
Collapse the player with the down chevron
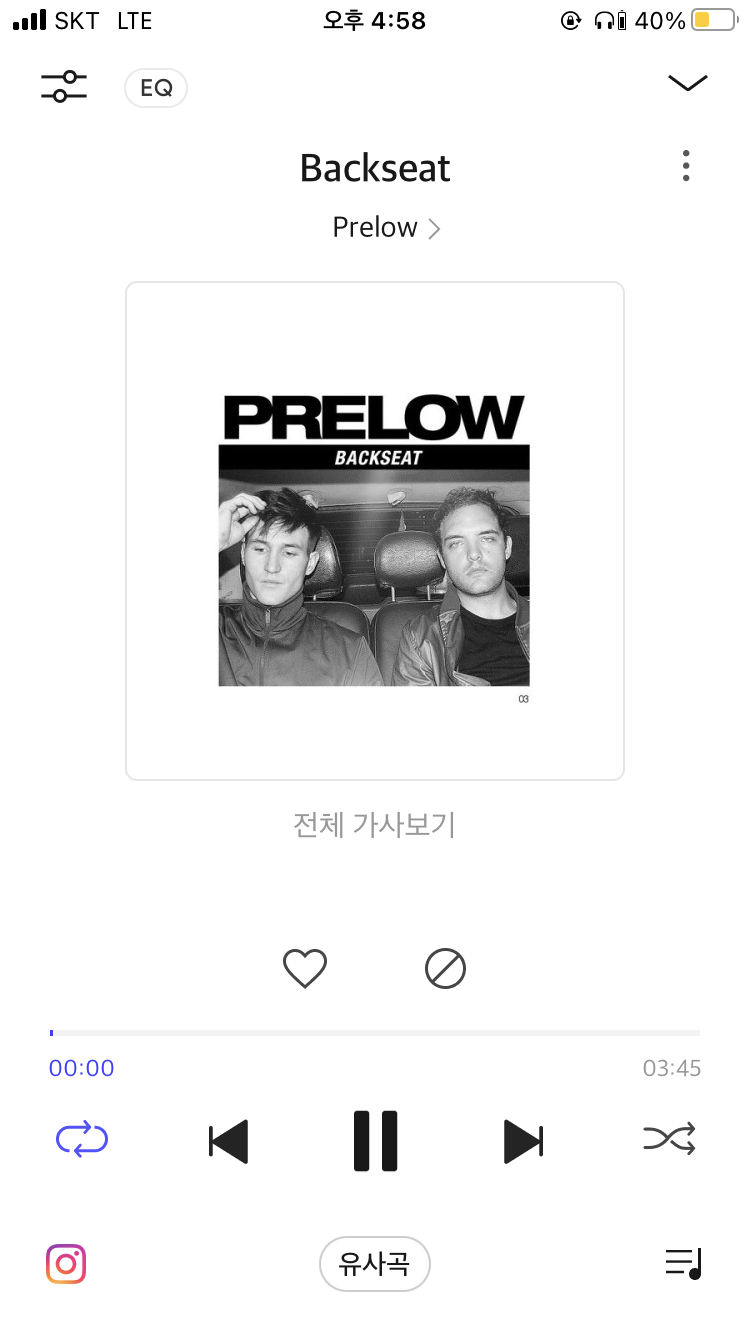click(x=687, y=84)
